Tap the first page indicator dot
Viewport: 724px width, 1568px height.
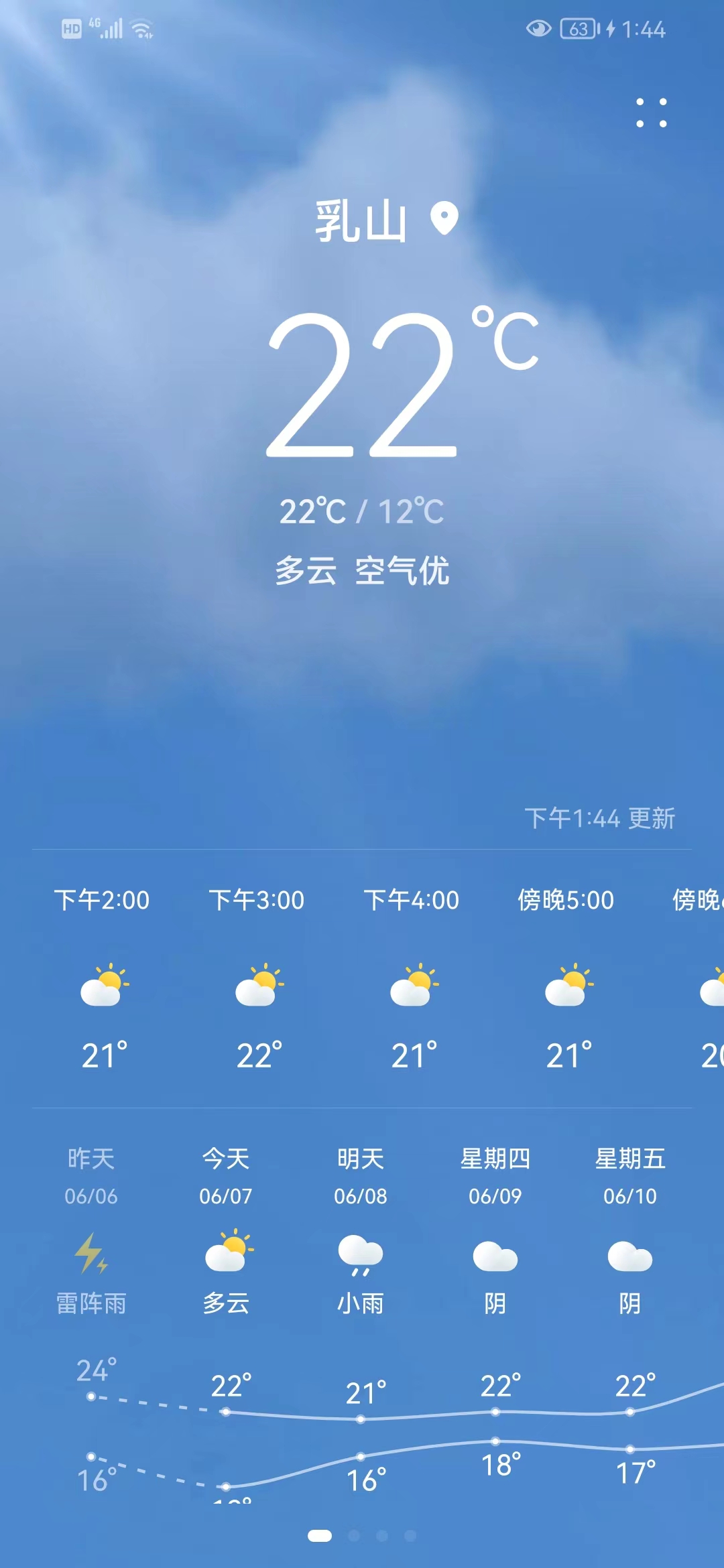(319, 1536)
